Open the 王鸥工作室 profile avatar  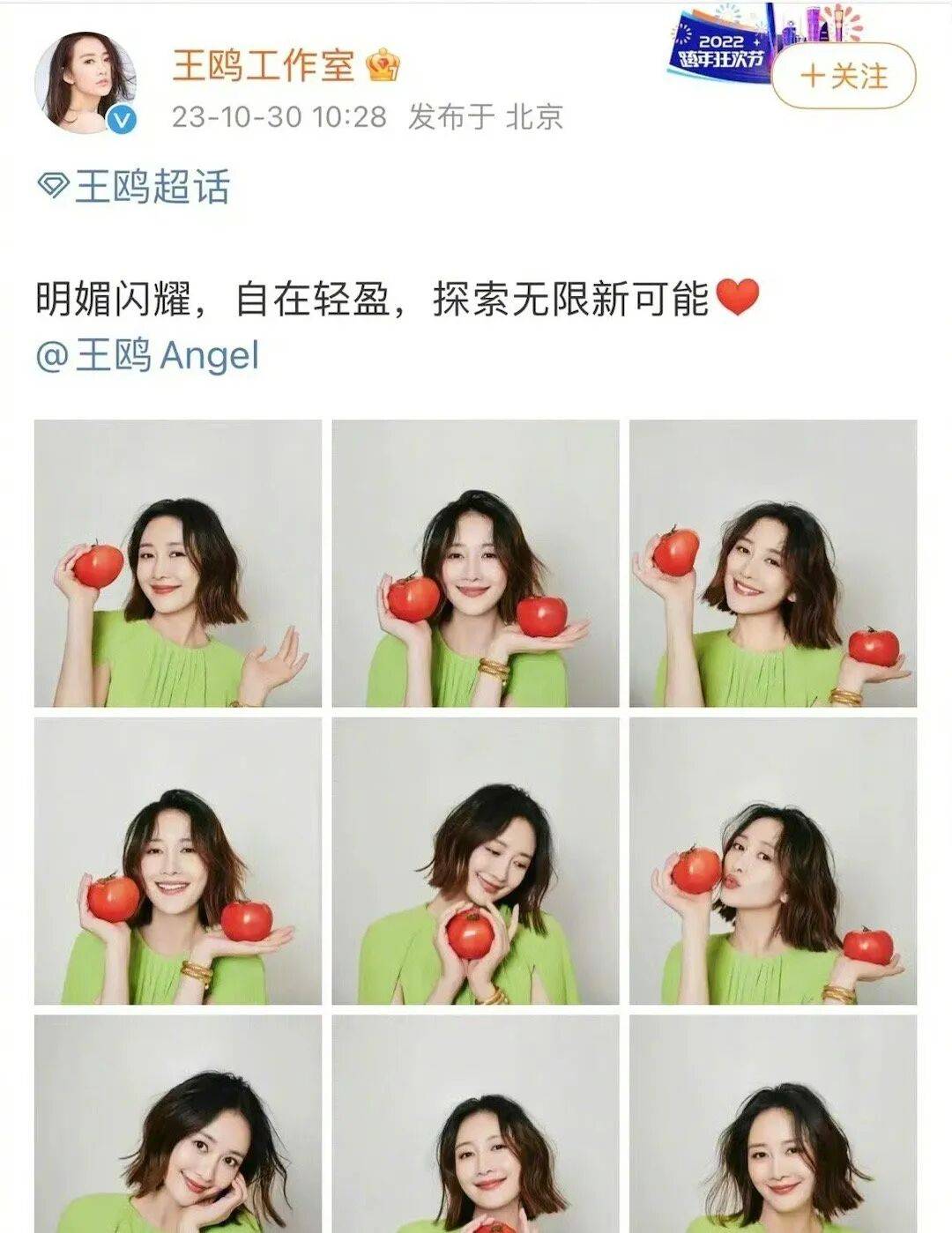click(x=86, y=83)
